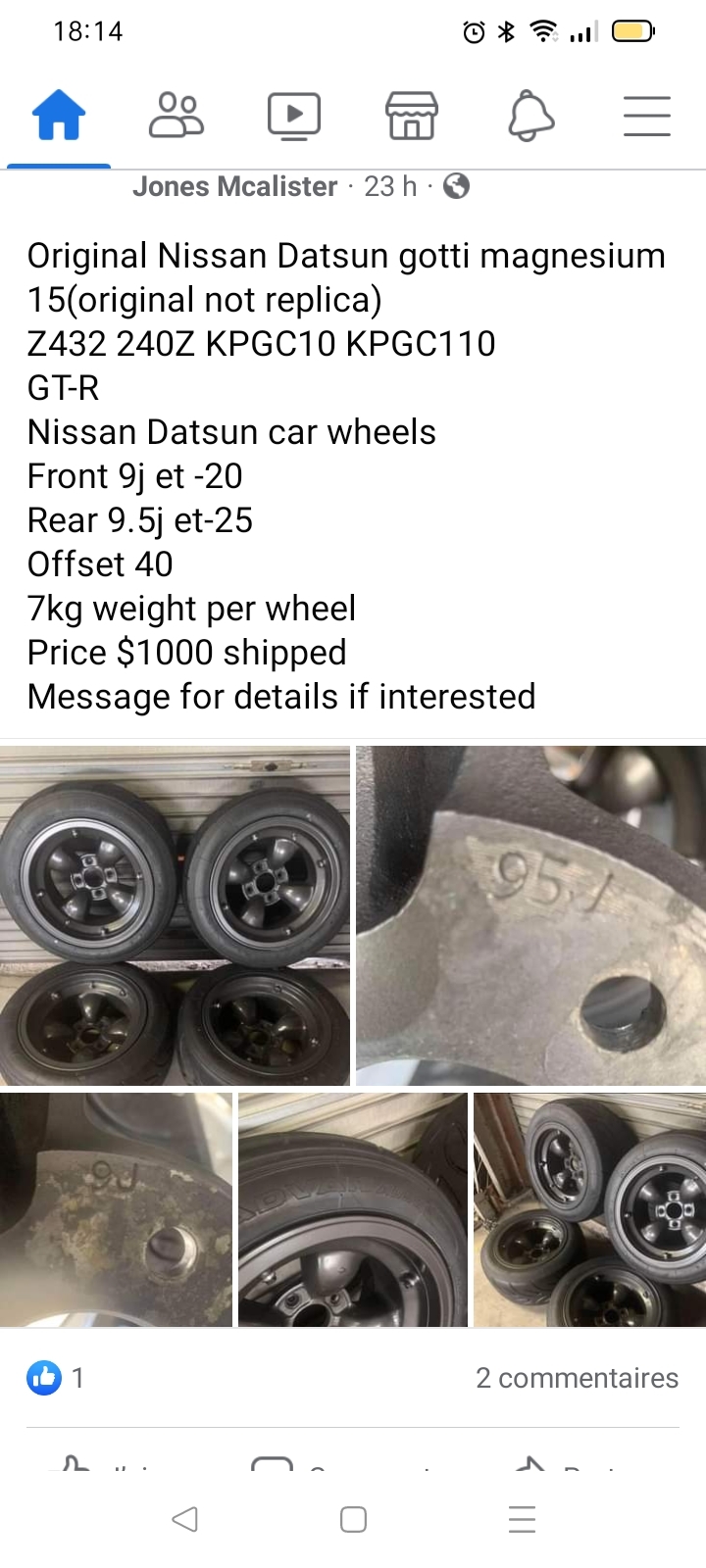The image size is (706, 1568).
Task: Open the recent apps overview
Action: 522,1519
